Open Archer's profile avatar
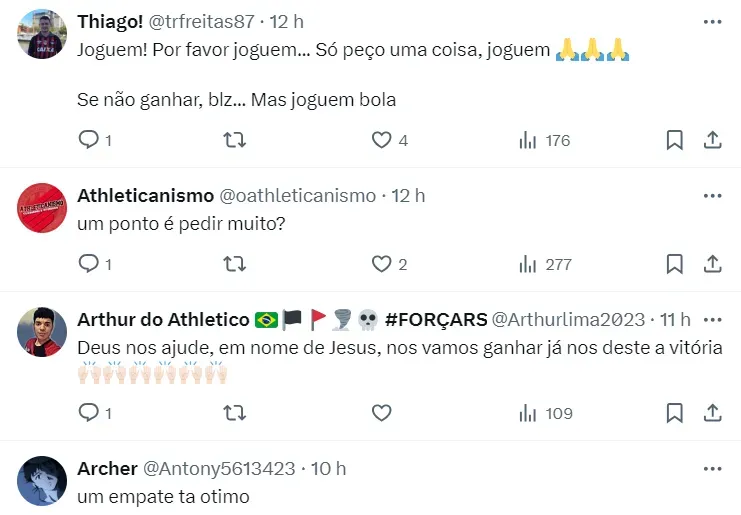Viewport: 741px width, 515px height. coord(42,480)
